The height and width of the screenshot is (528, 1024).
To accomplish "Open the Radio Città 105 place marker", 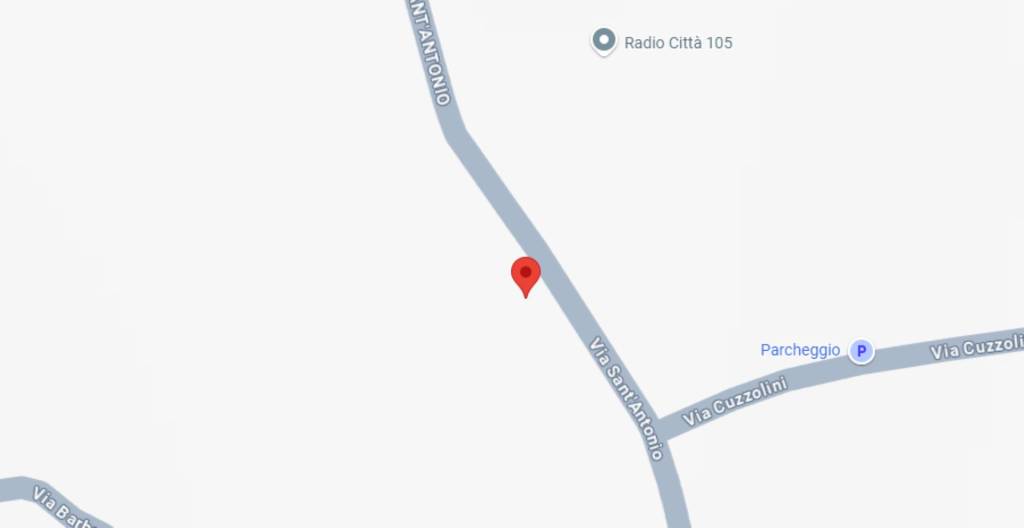I will pyautogui.click(x=603, y=41).
